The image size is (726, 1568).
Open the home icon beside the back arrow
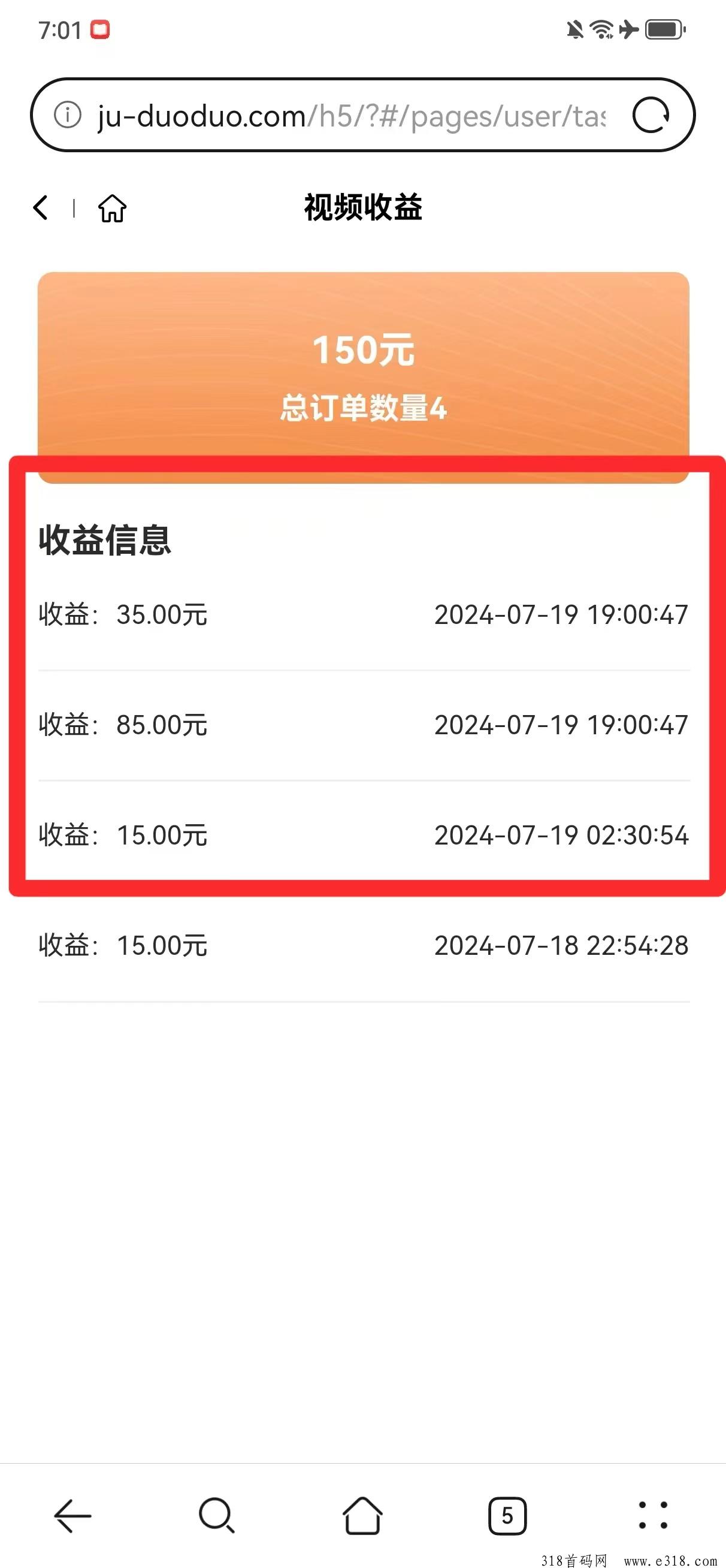[x=112, y=208]
